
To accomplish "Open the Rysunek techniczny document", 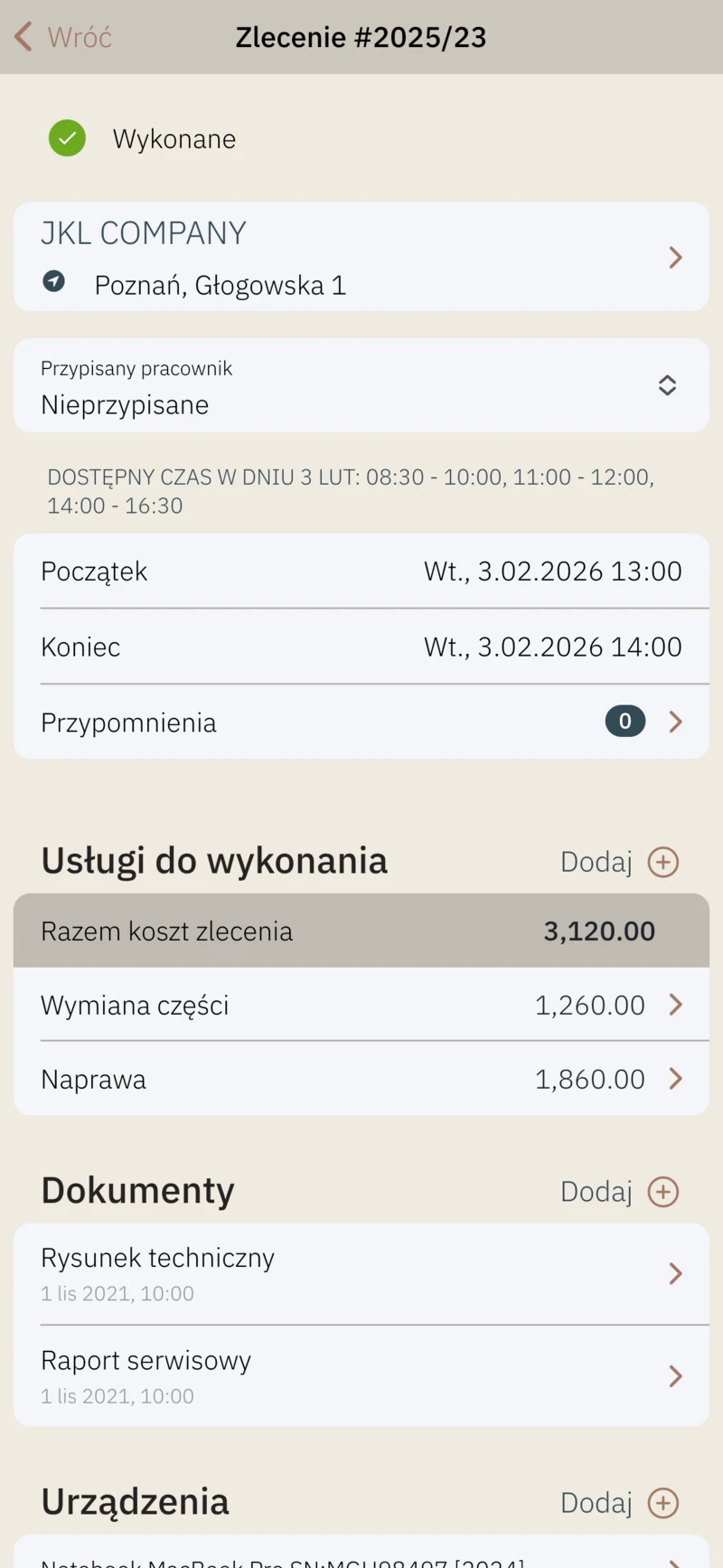I will pos(361,1274).
